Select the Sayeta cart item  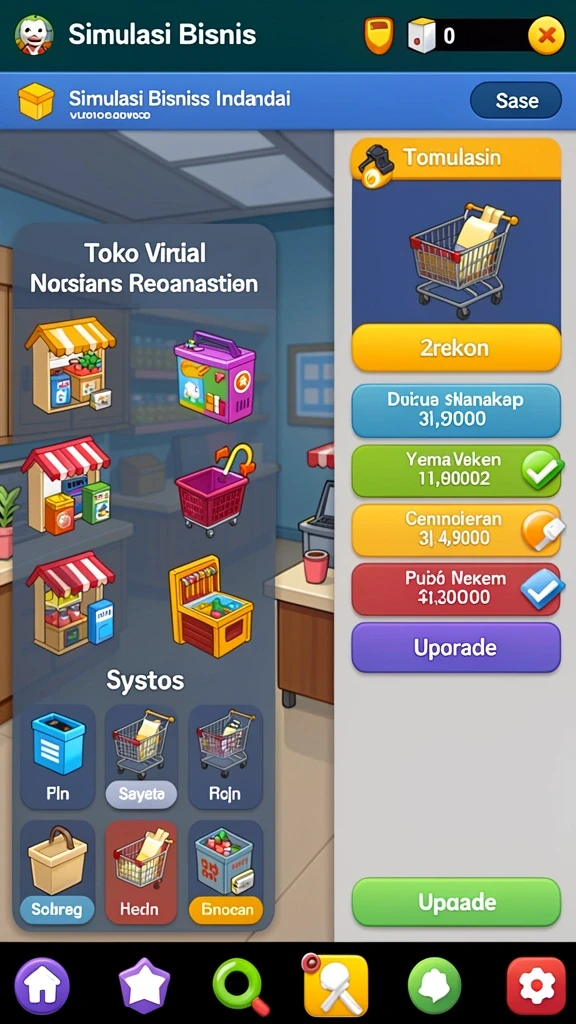141,757
